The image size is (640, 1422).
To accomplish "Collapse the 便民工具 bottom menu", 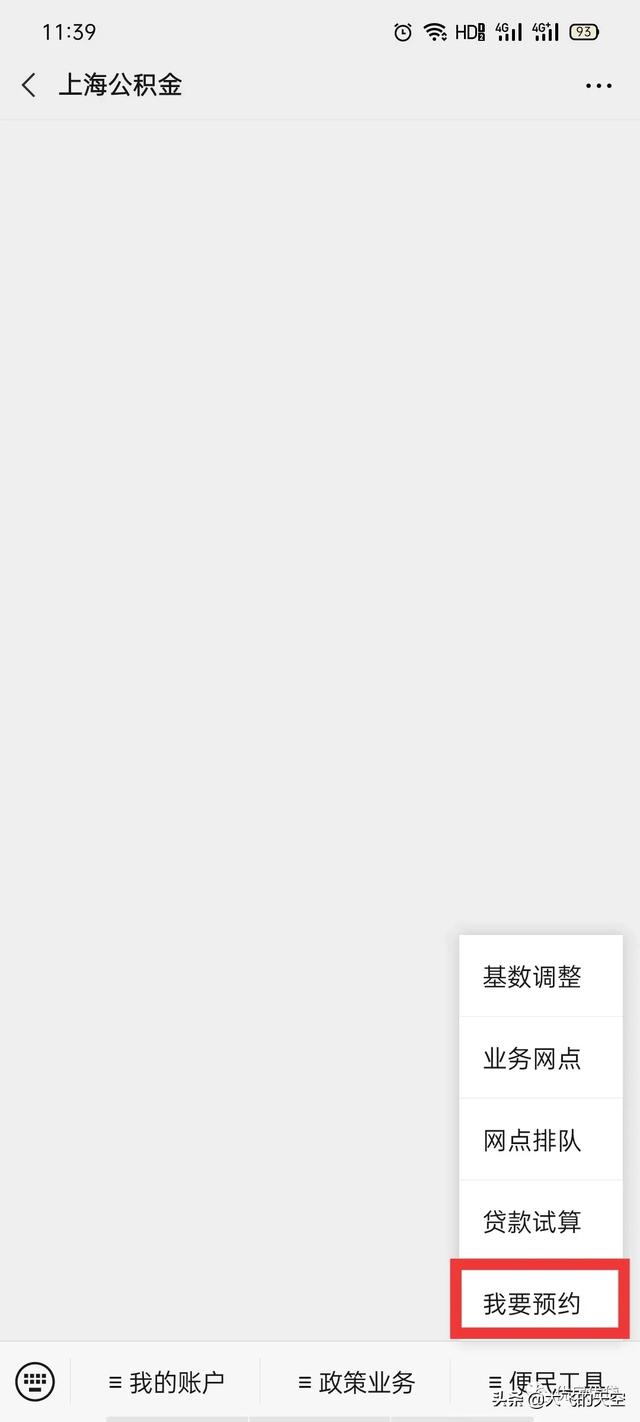I will (546, 1383).
